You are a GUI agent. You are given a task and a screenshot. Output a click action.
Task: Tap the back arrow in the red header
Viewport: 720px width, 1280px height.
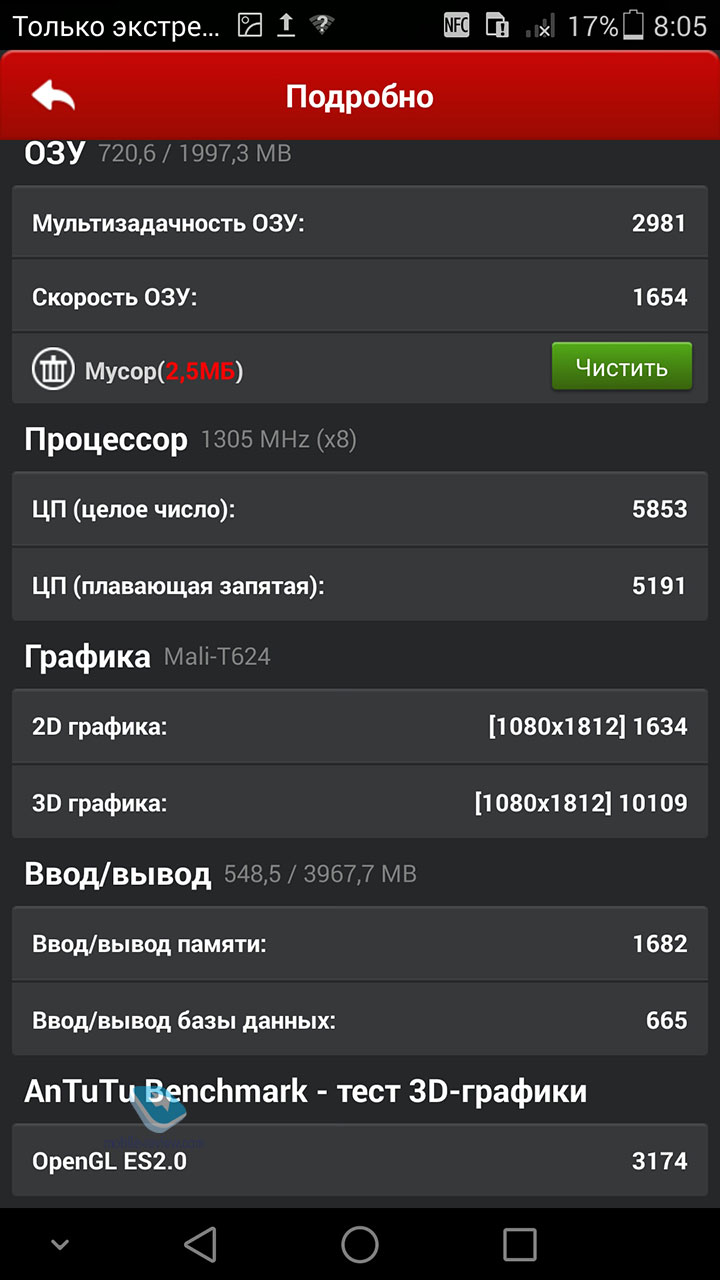point(54,96)
